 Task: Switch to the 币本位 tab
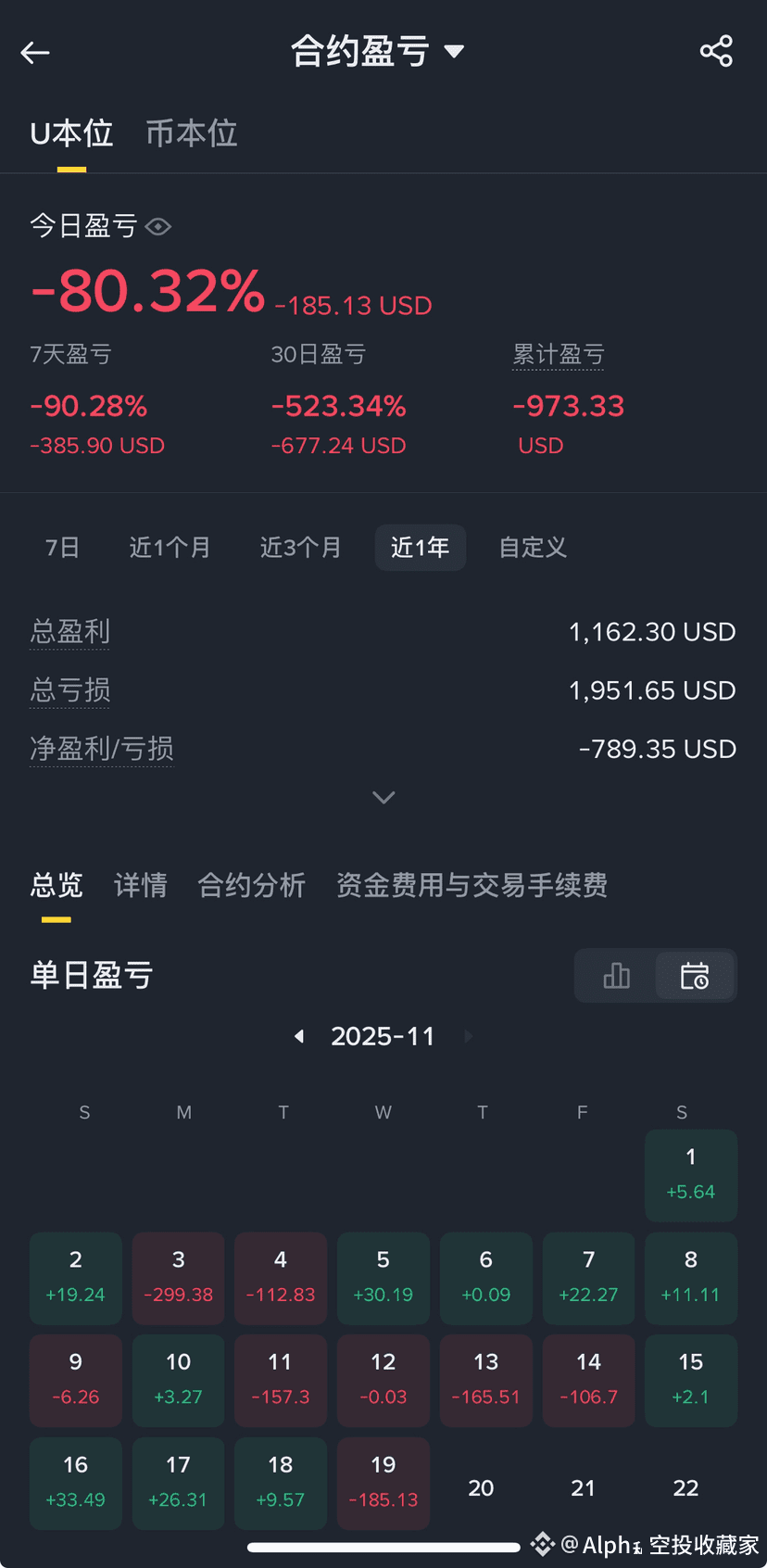coord(192,133)
